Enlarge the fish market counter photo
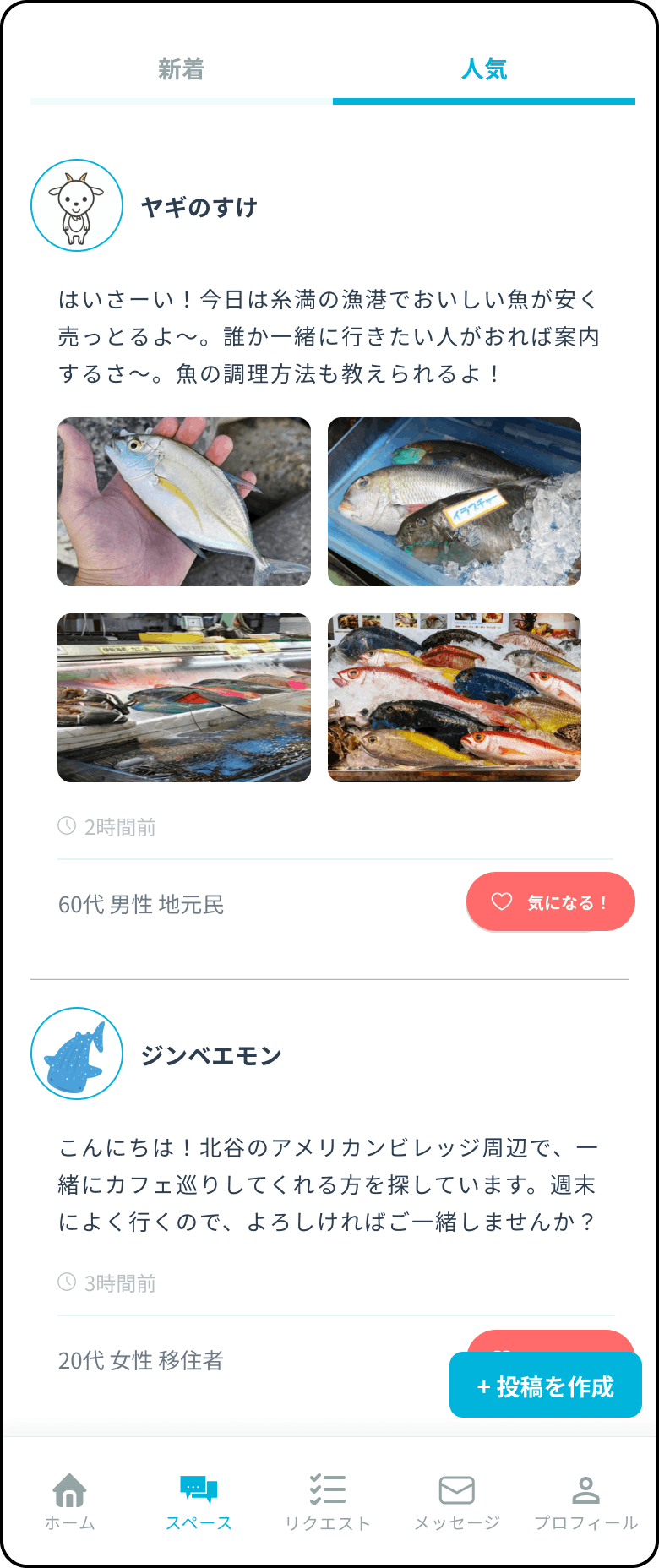This screenshot has width=659, height=1568. 184,698
